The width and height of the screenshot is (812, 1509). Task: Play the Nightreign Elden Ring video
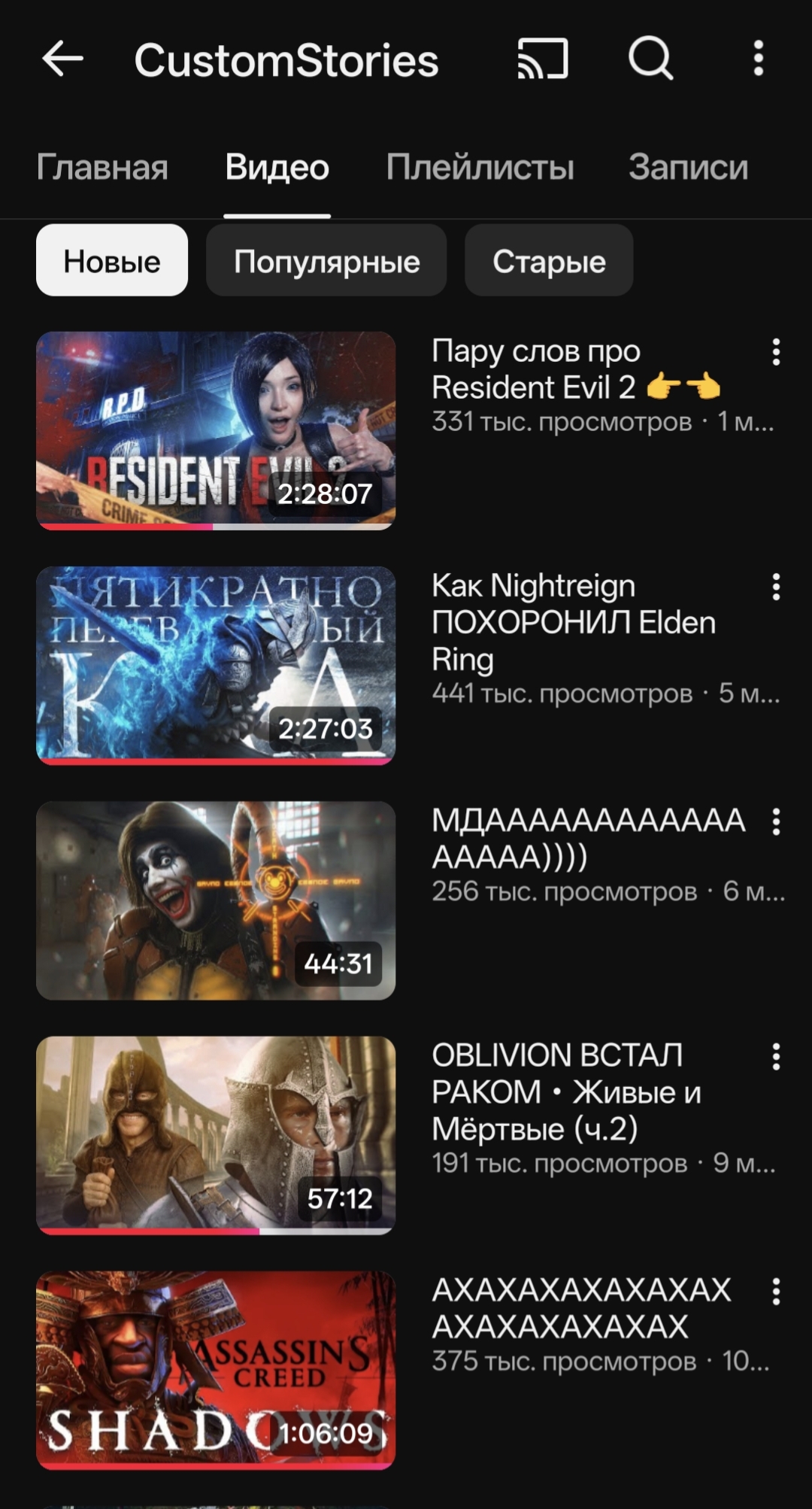(x=216, y=665)
